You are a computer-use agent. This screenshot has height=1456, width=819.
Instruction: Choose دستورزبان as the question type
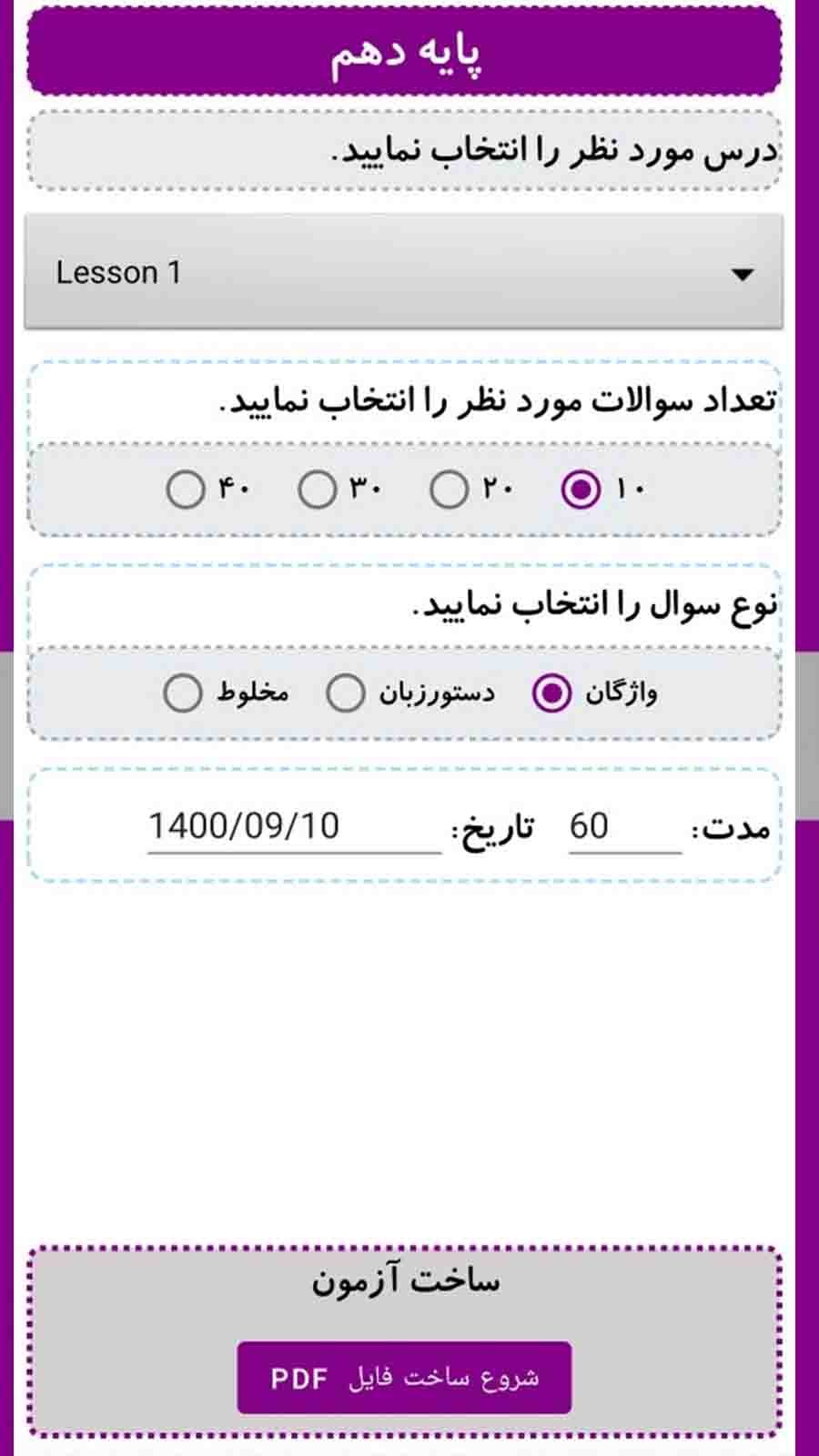345,693
